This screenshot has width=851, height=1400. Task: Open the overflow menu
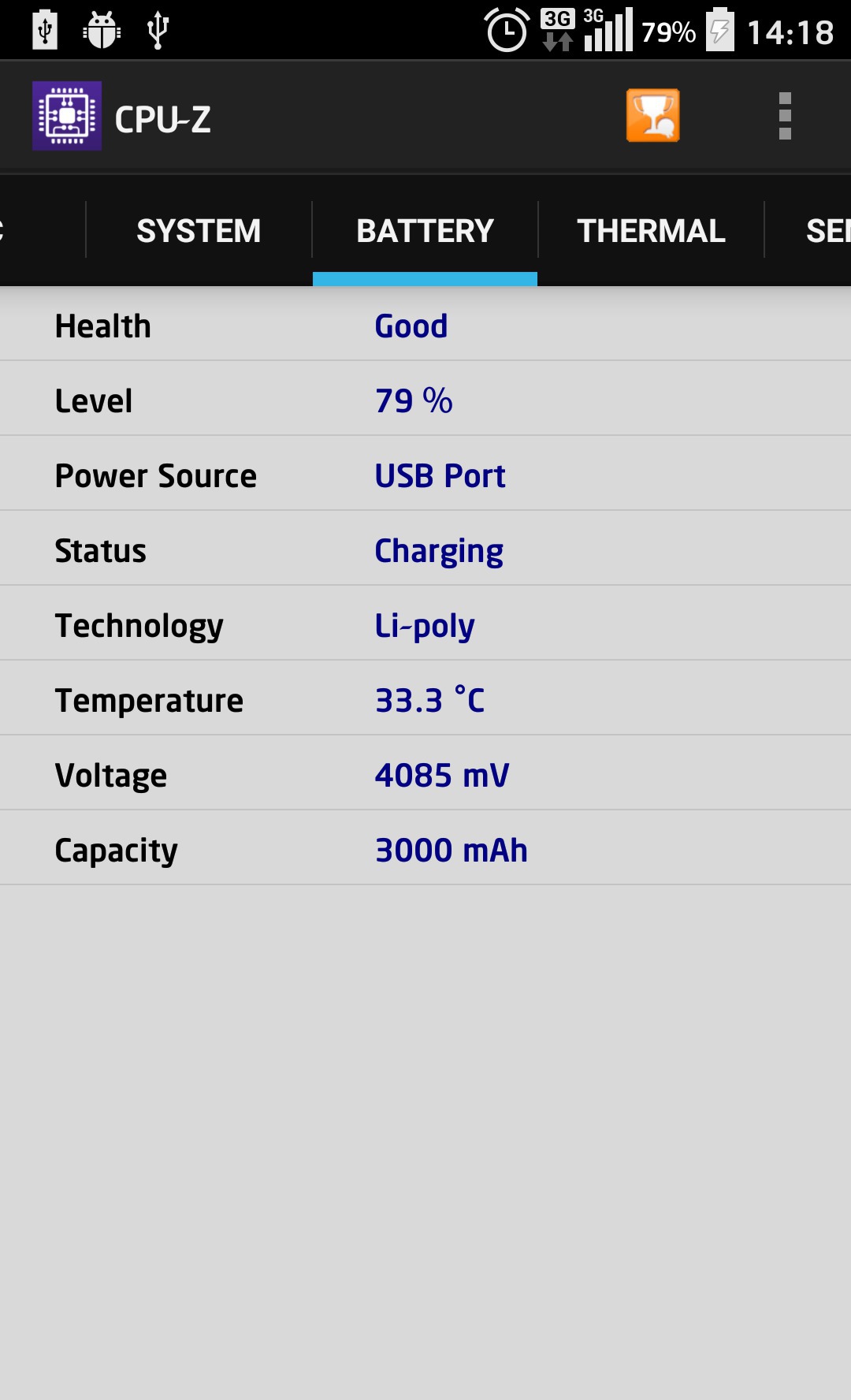pos(784,117)
